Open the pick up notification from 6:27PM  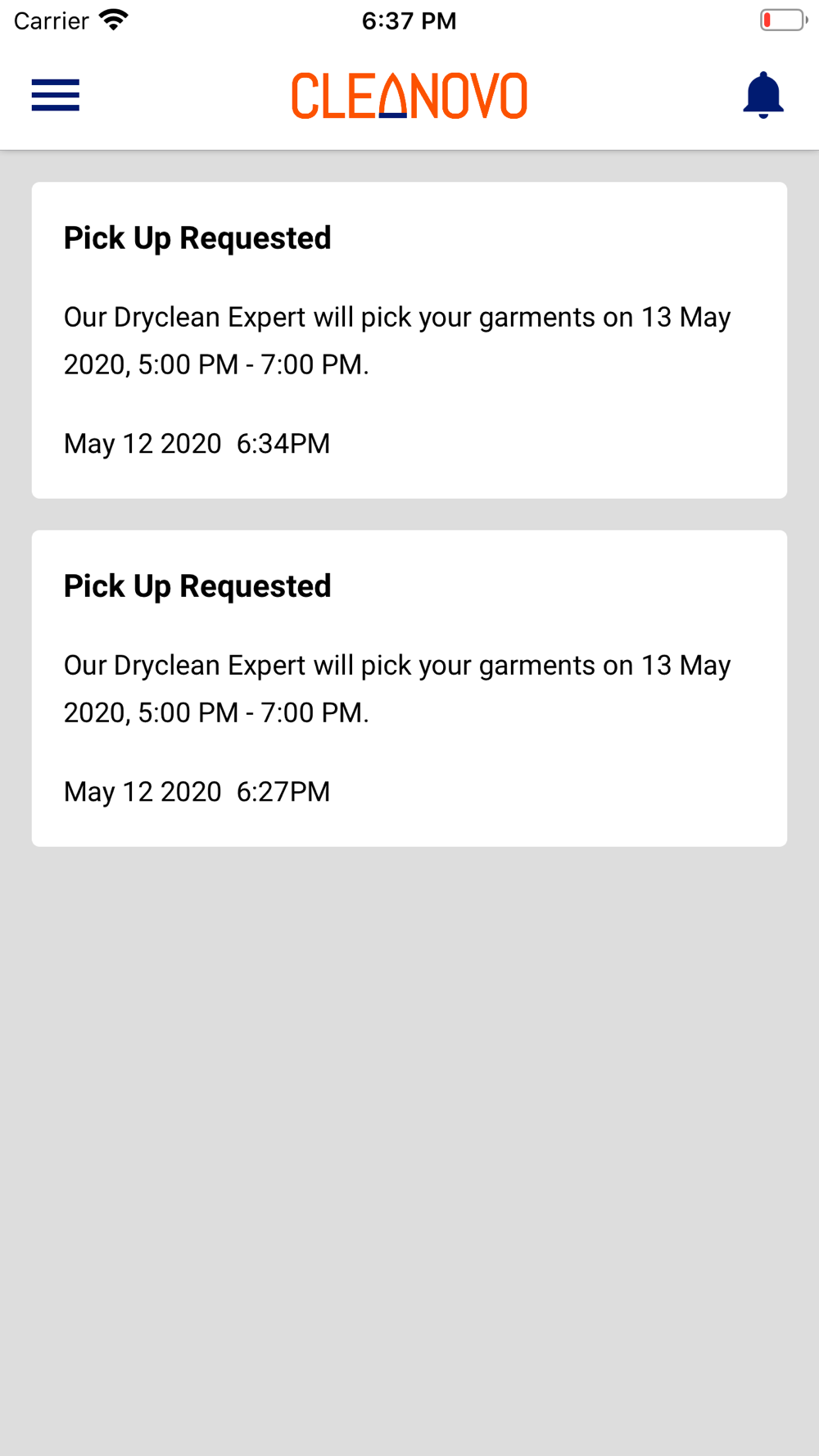click(409, 689)
